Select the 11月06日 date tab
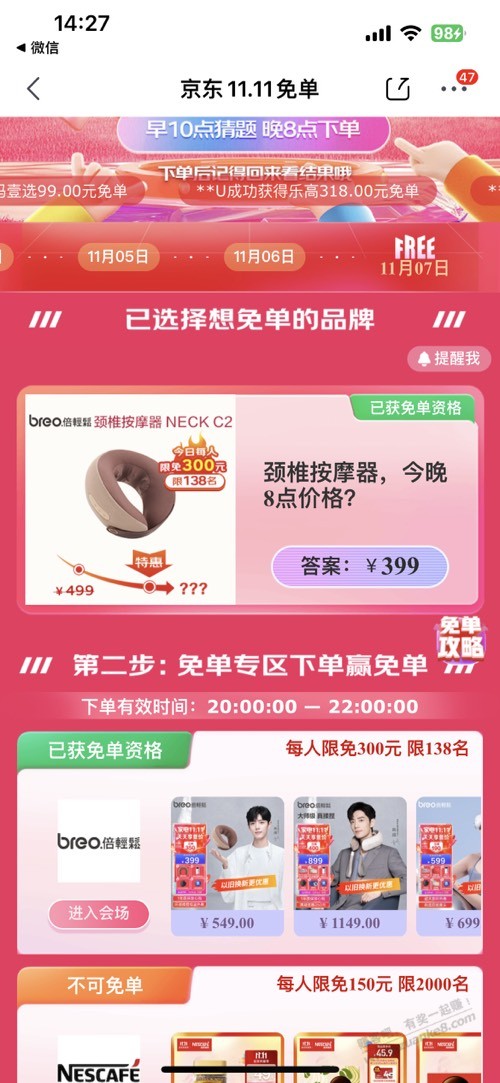 [264, 257]
